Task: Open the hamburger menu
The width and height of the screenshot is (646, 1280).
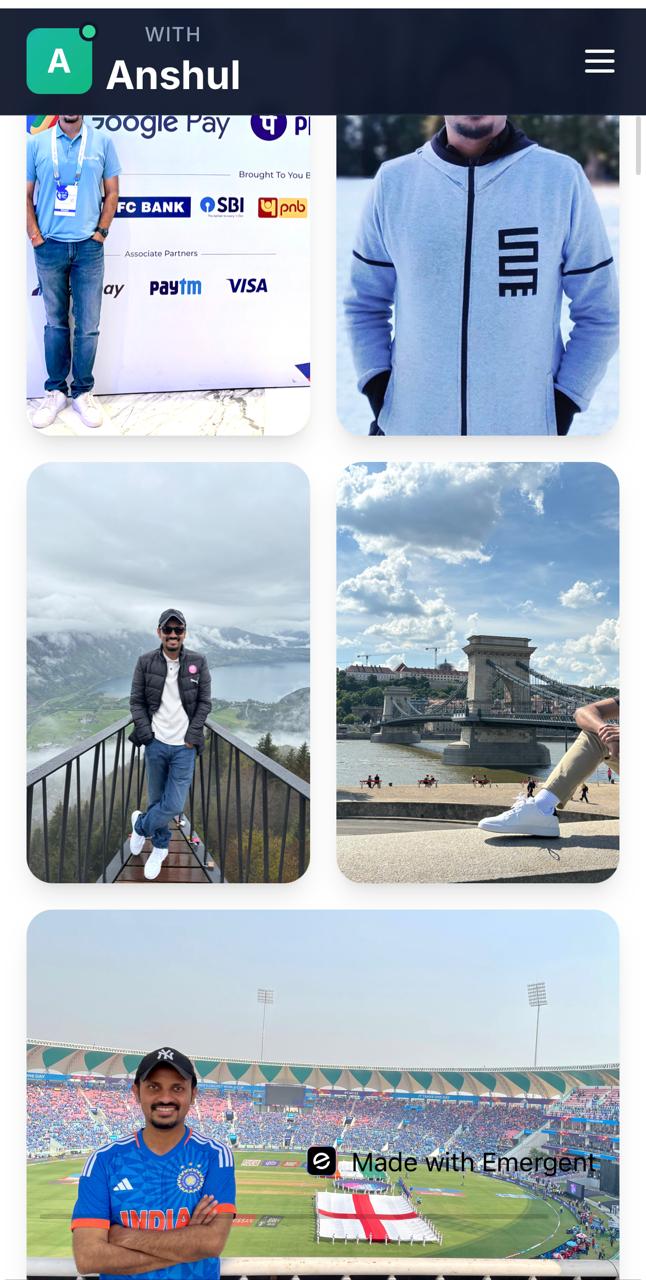Action: (x=599, y=61)
